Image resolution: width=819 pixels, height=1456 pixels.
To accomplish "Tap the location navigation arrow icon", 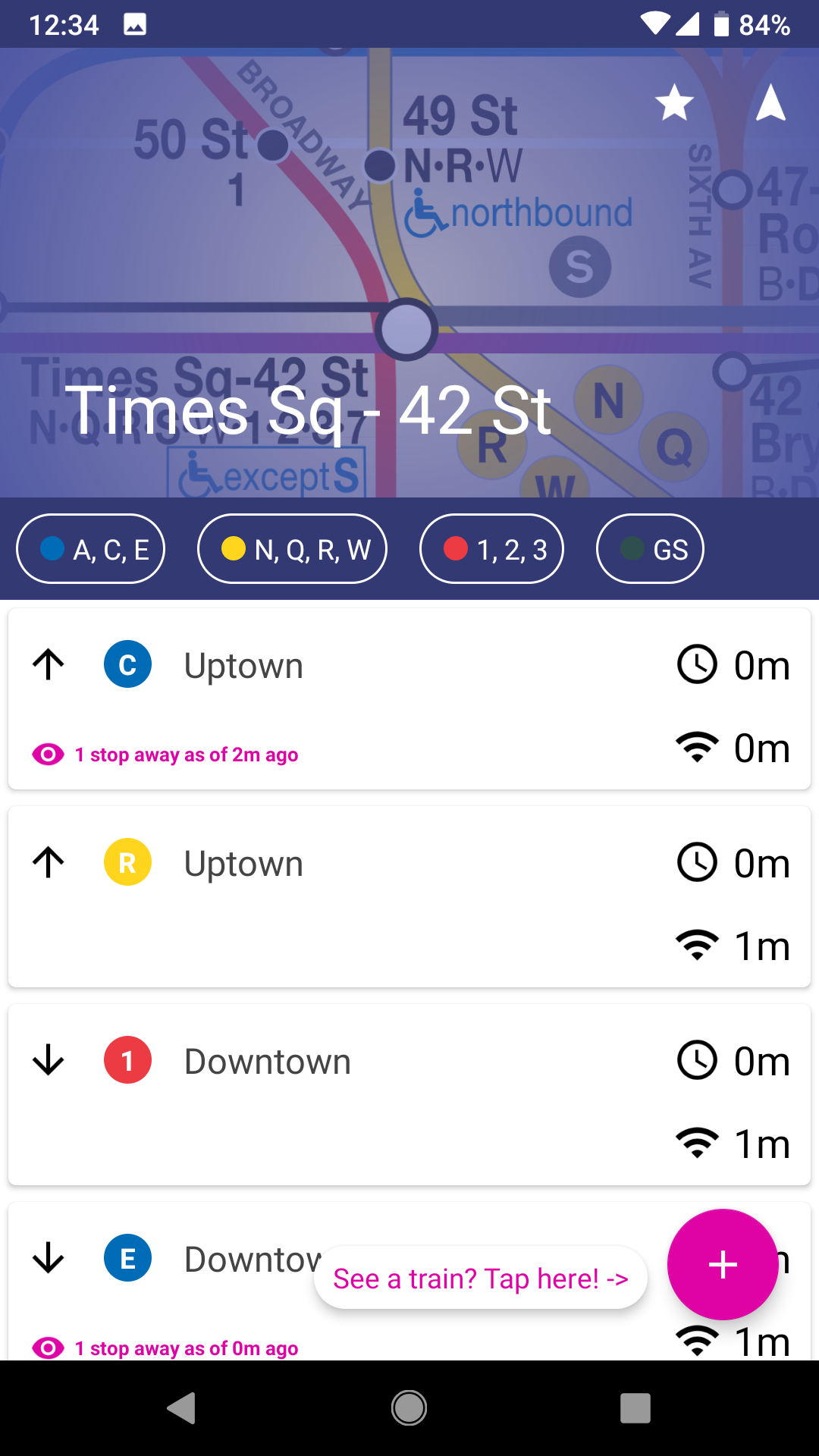I will tap(770, 102).
